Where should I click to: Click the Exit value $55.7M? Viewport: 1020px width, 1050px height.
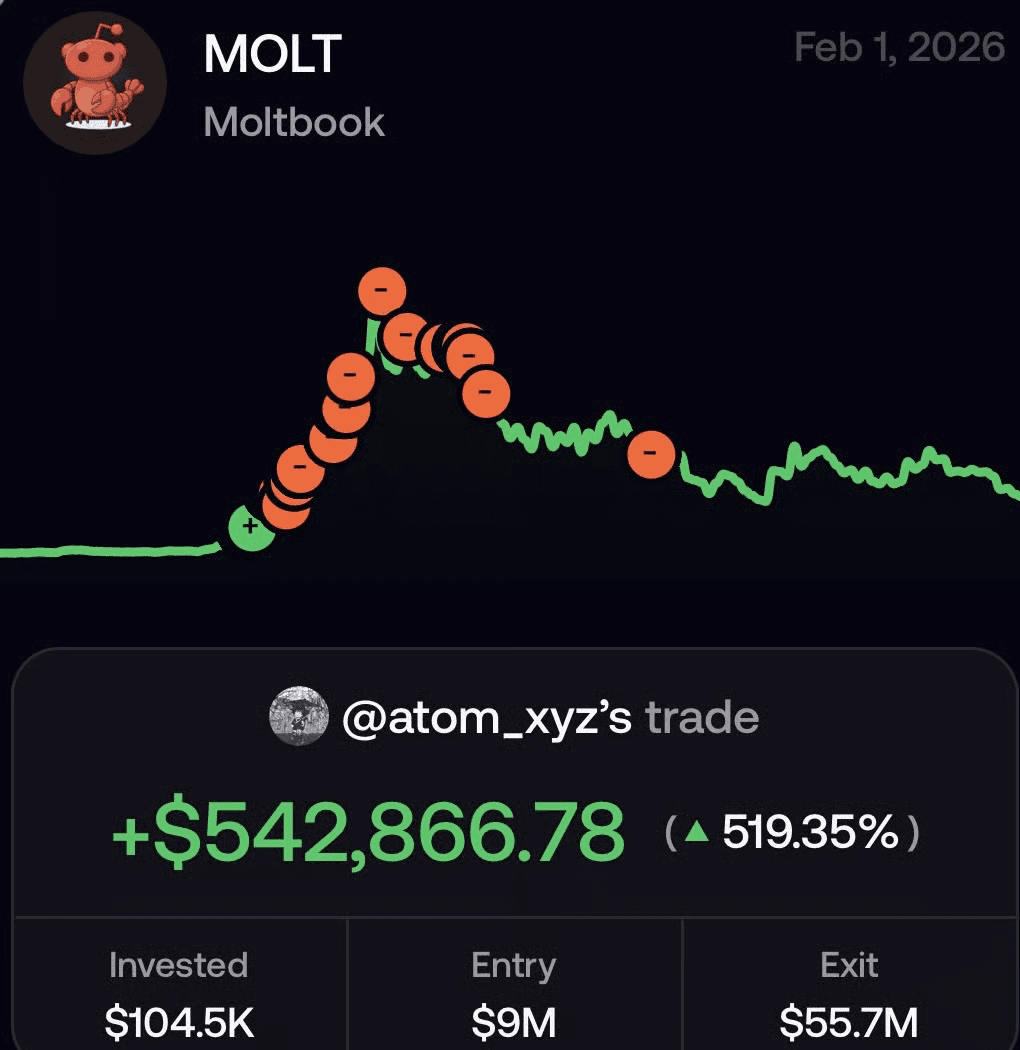pyautogui.click(x=849, y=1023)
